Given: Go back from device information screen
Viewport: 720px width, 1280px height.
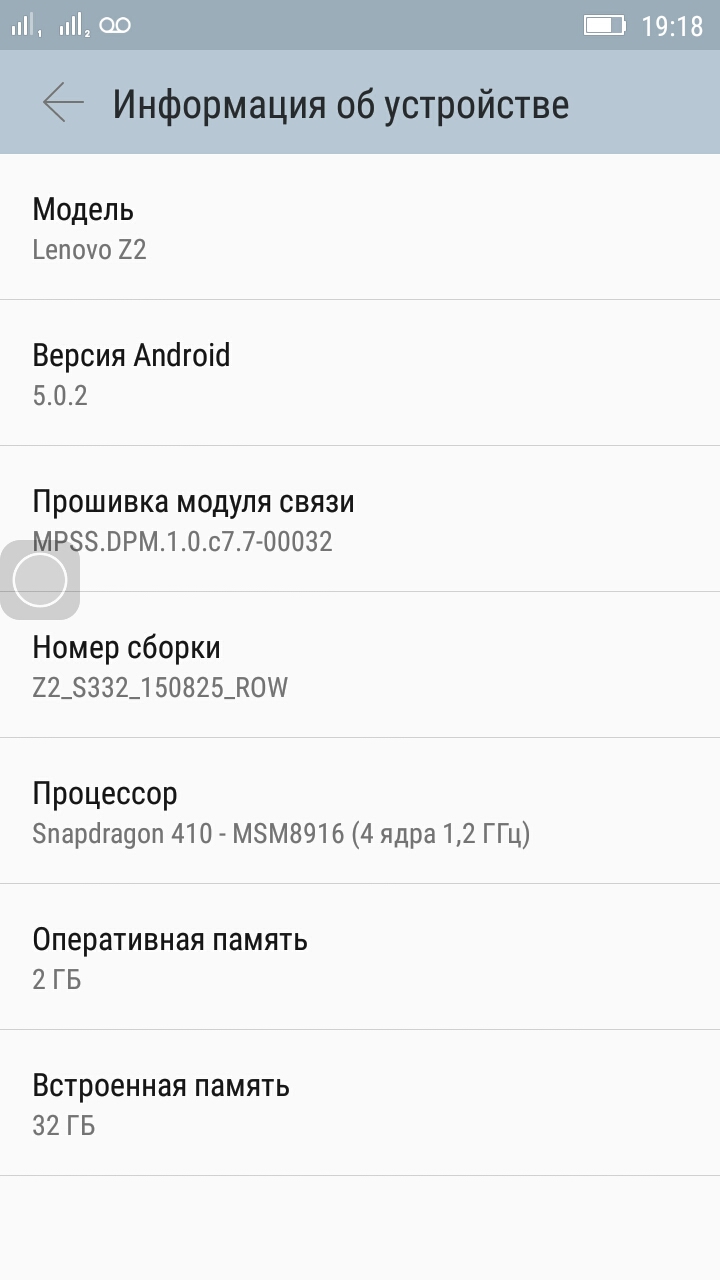Looking at the screenshot, I should 63,103.
